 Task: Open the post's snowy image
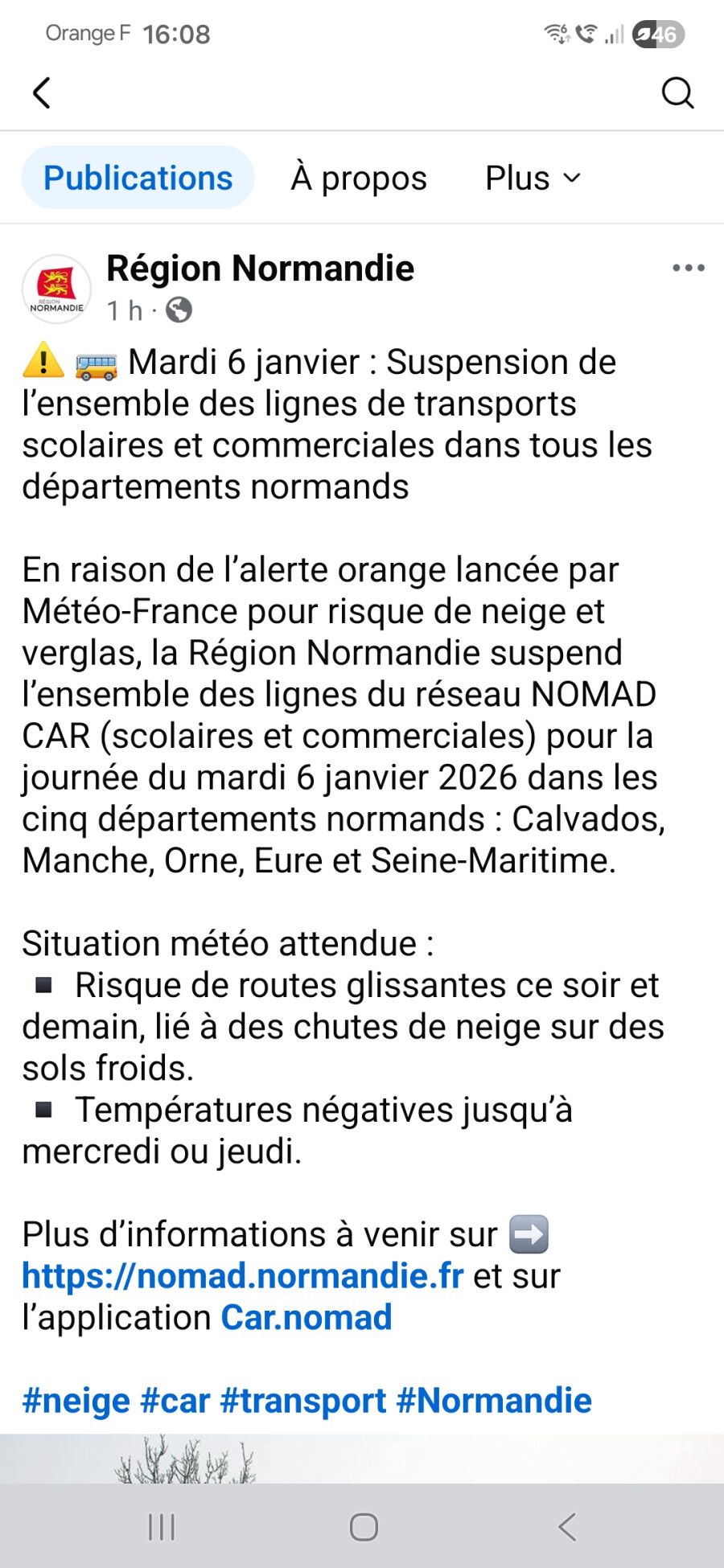click(x=362, y=1459)
